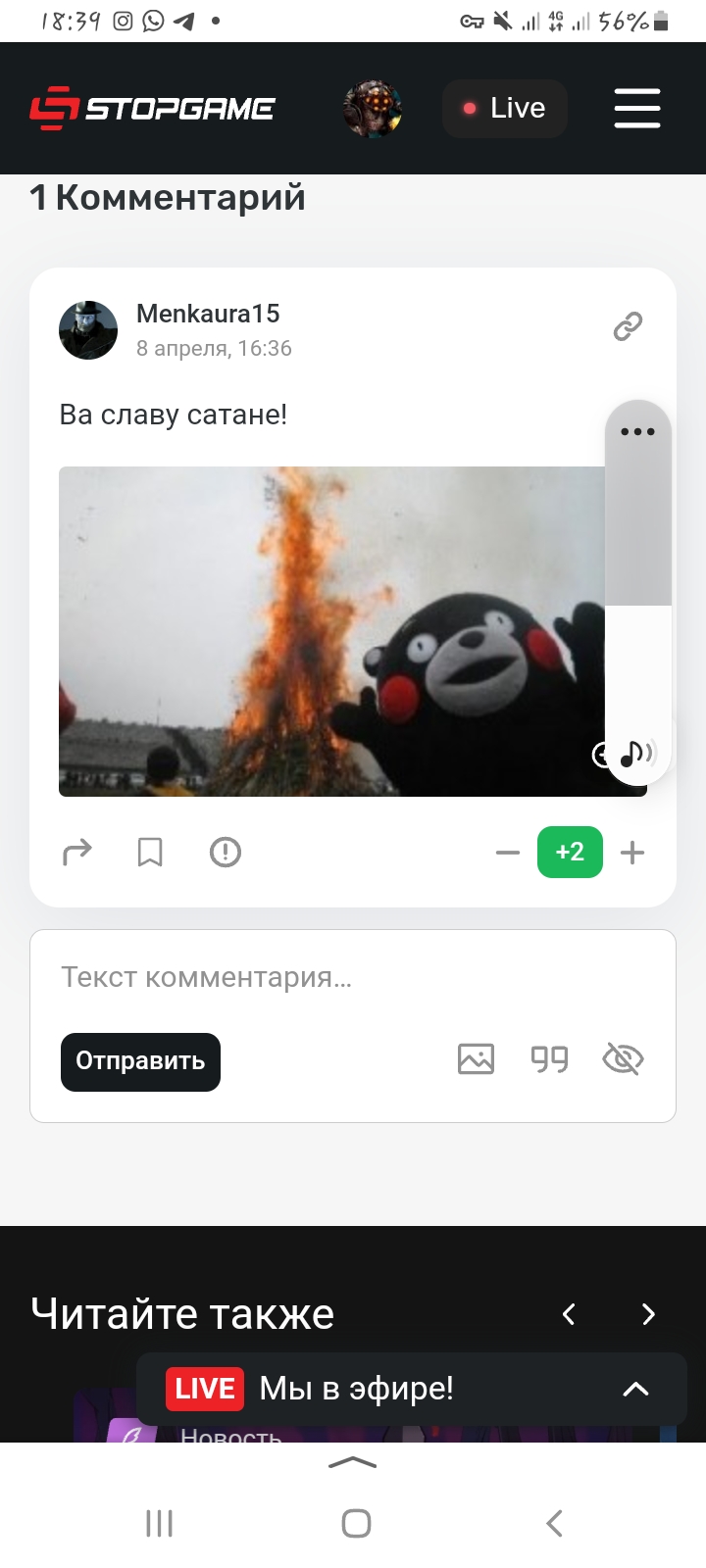Open your profile avatar in header
706x1568 pixels.
tap(373, 109)
